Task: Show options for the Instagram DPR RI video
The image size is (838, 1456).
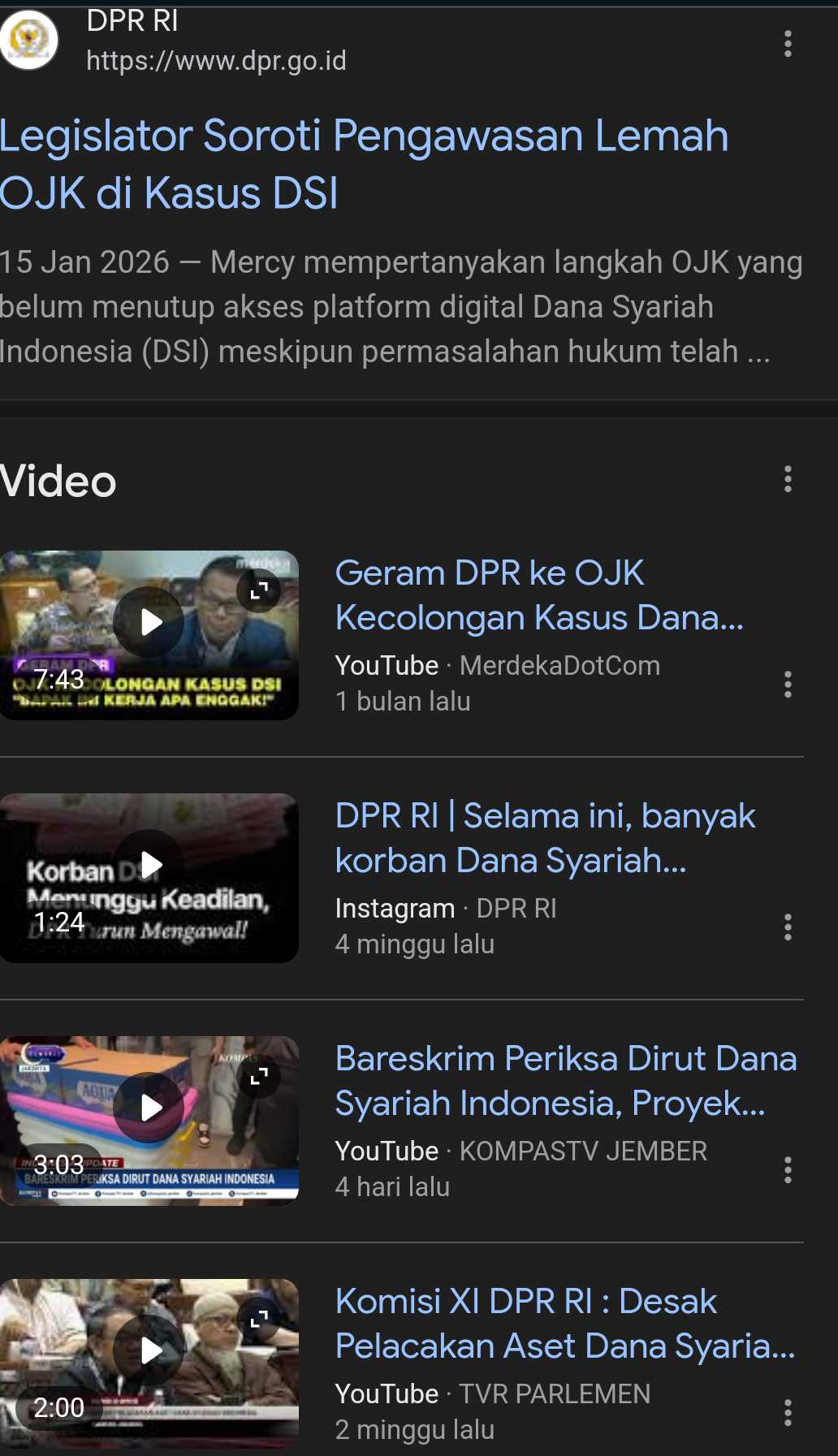Action: coord(787,927)
